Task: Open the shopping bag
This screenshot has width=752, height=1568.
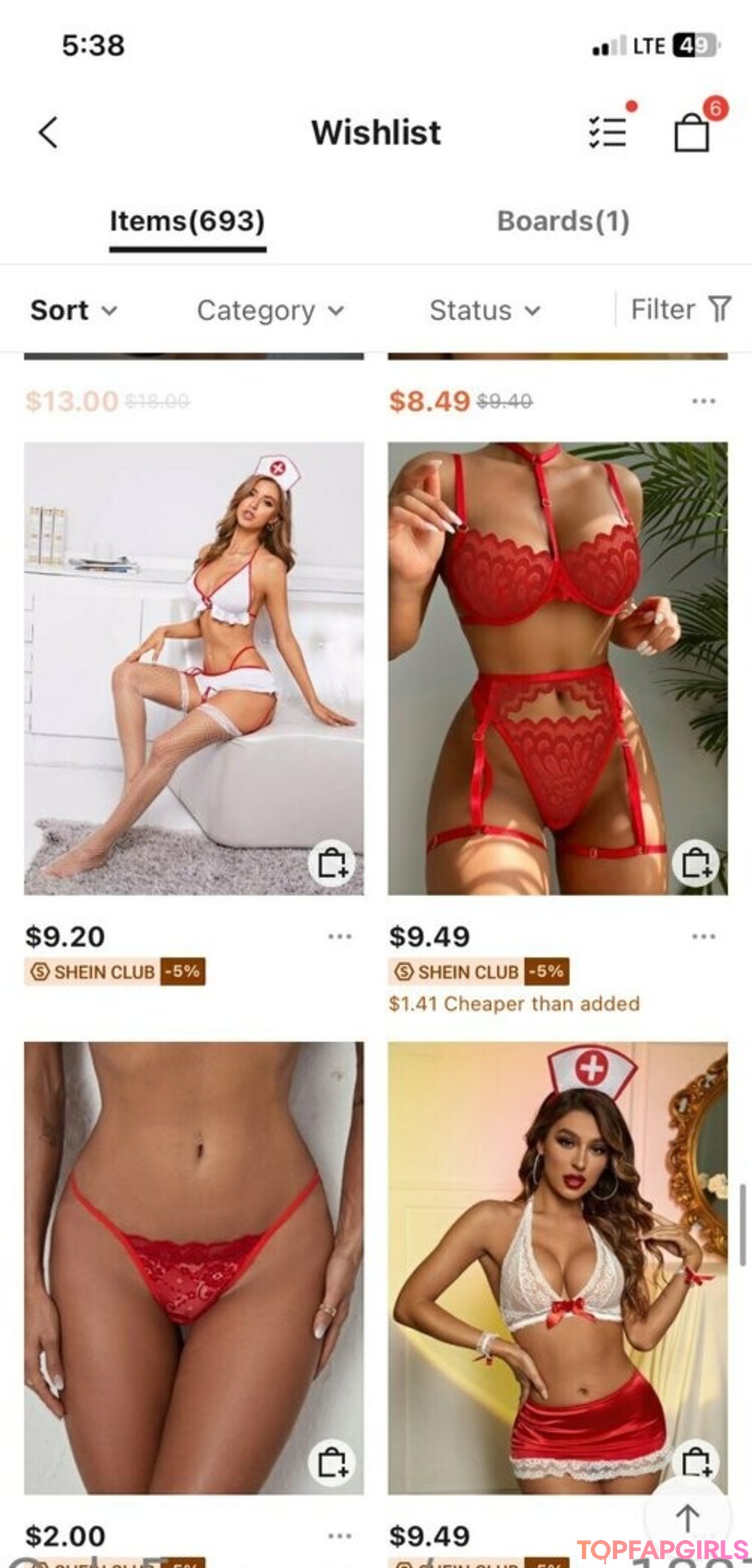Action: (692, 131)
